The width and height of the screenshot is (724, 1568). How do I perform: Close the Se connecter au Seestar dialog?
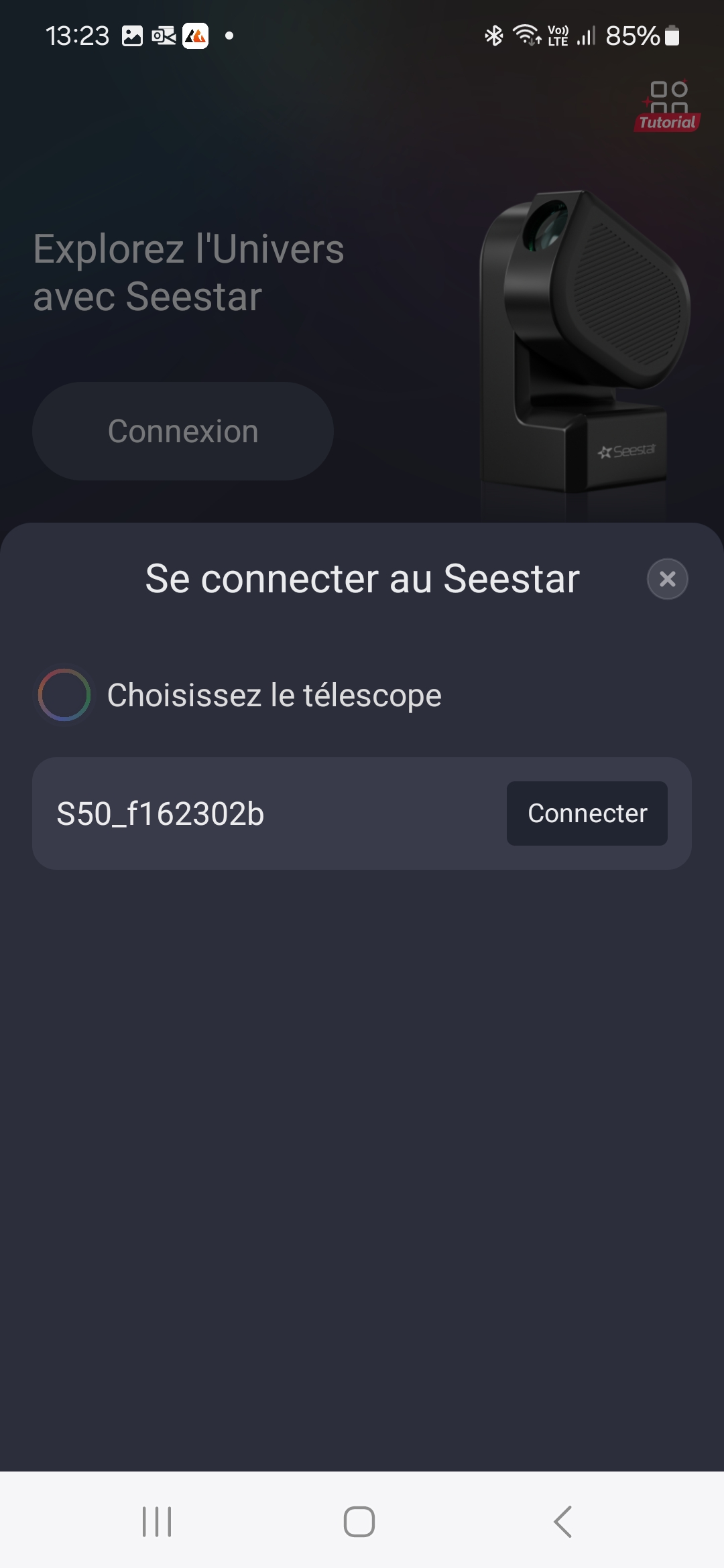point(667,579)
